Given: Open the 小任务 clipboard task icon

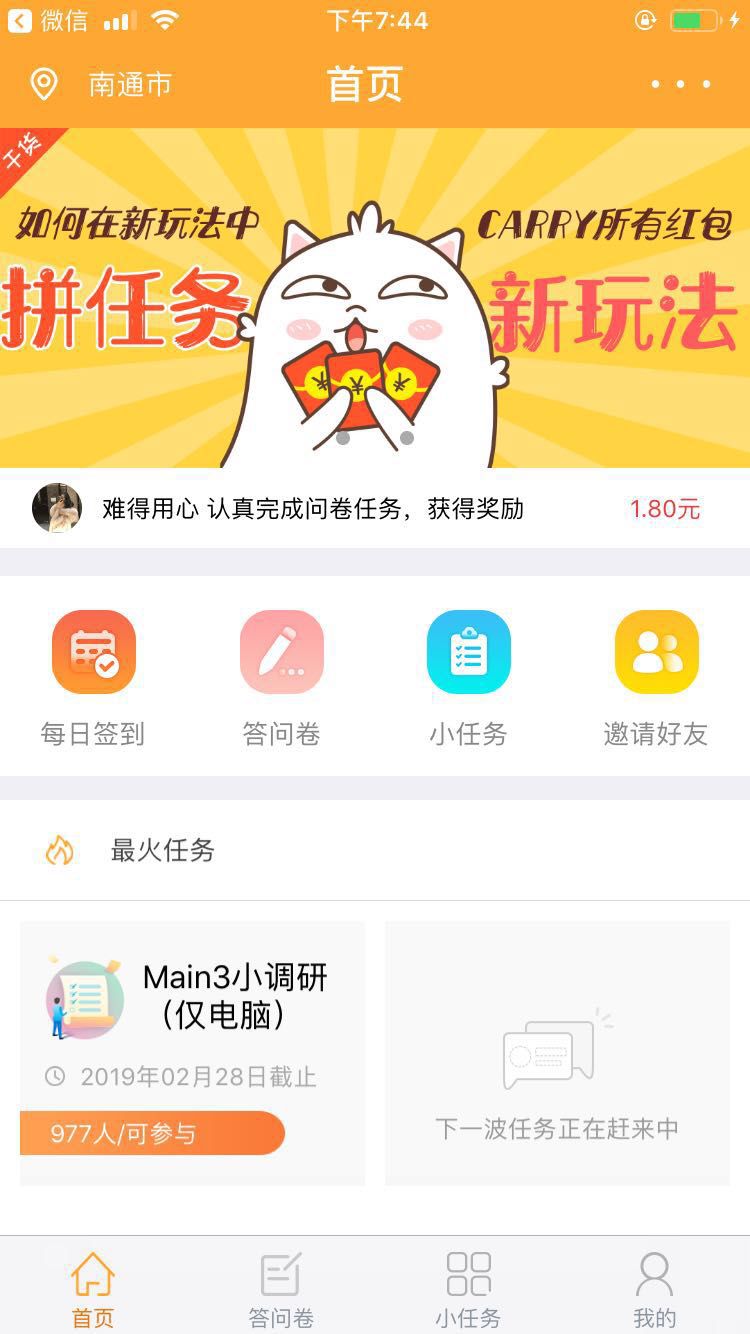Looking at the screenshot, I should [468, 651].
